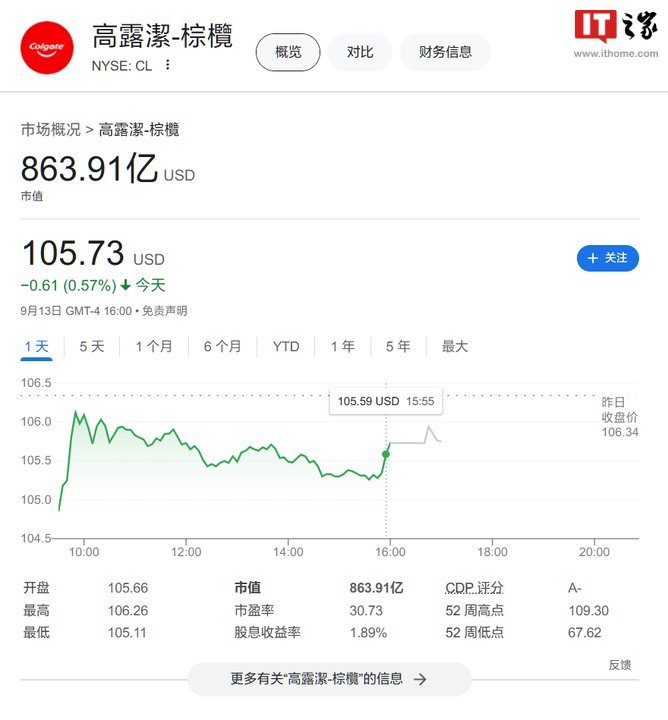Open more info about 高露潔-棕欖
This screenshot has width=668, height=720.
[329, 679]
